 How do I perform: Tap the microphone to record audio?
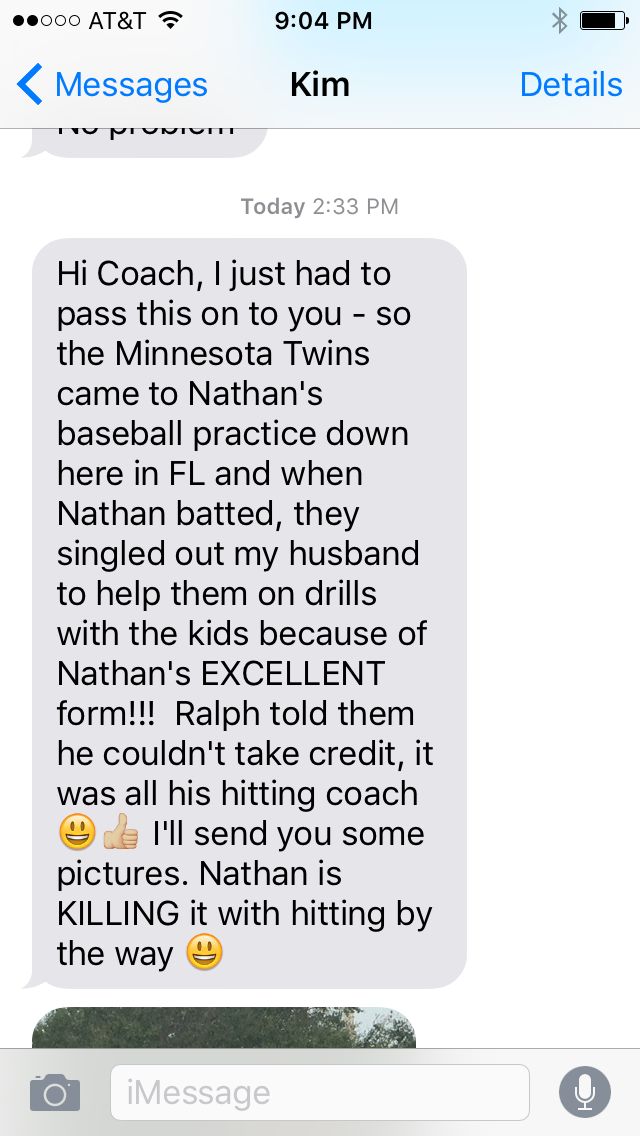(x=585, y=1092)
